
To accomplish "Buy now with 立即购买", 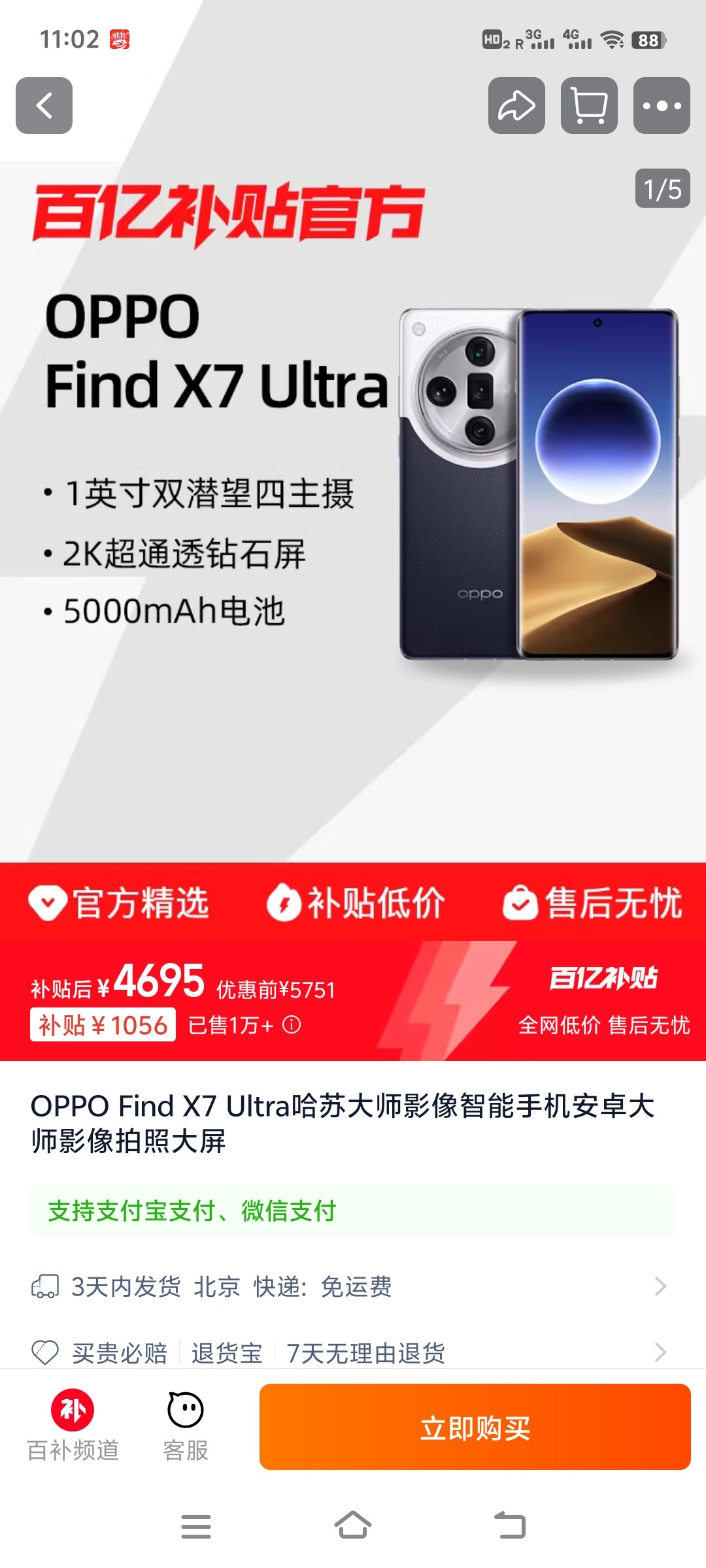I will pos(475,1428).
